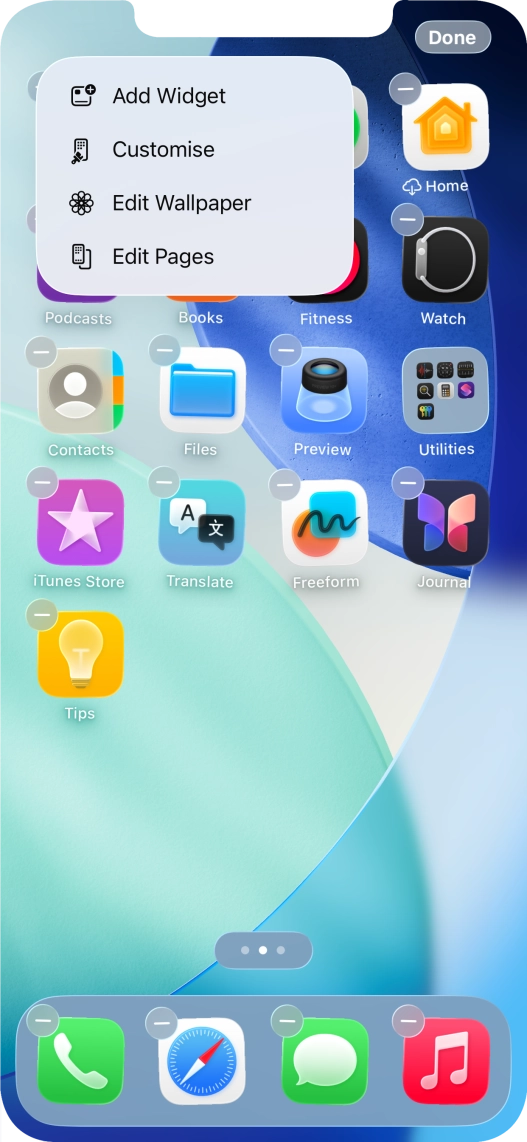Open Safari in the dock
527x1142 pixels.
point(202,1061)
